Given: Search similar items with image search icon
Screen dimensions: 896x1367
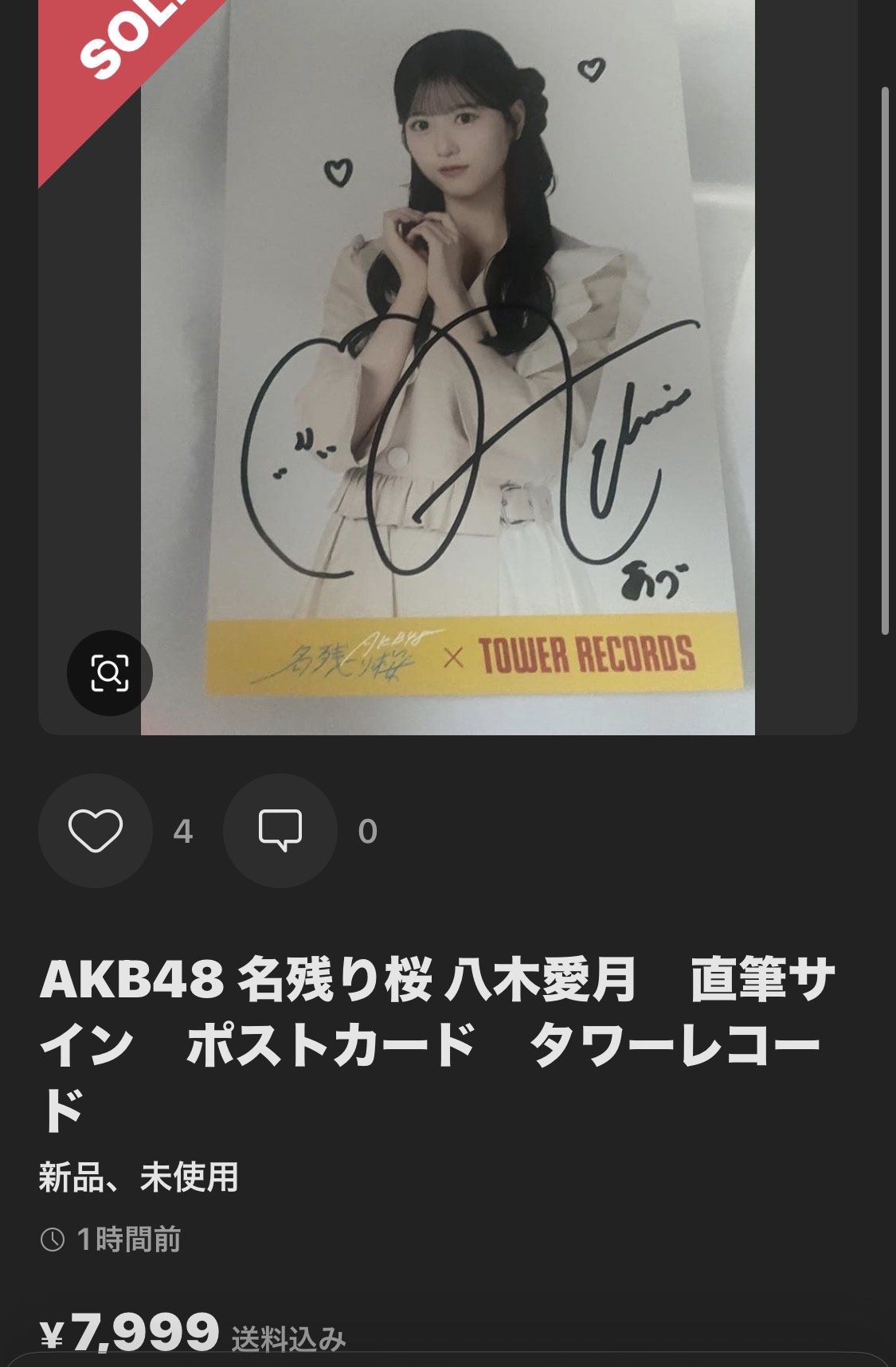Looking at the screenshot, I should tap(110, 673).
